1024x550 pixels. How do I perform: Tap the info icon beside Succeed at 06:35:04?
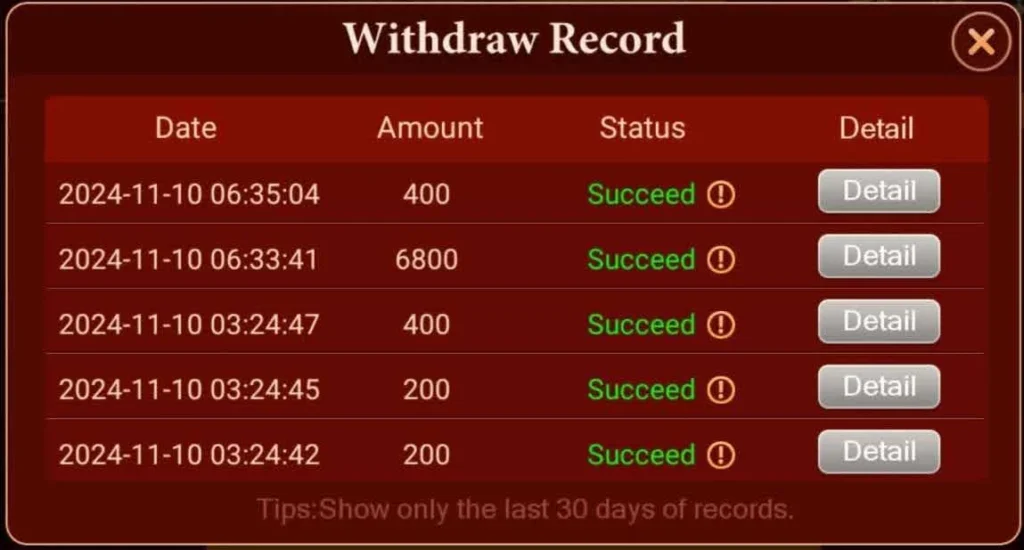(x=720, y=194)
